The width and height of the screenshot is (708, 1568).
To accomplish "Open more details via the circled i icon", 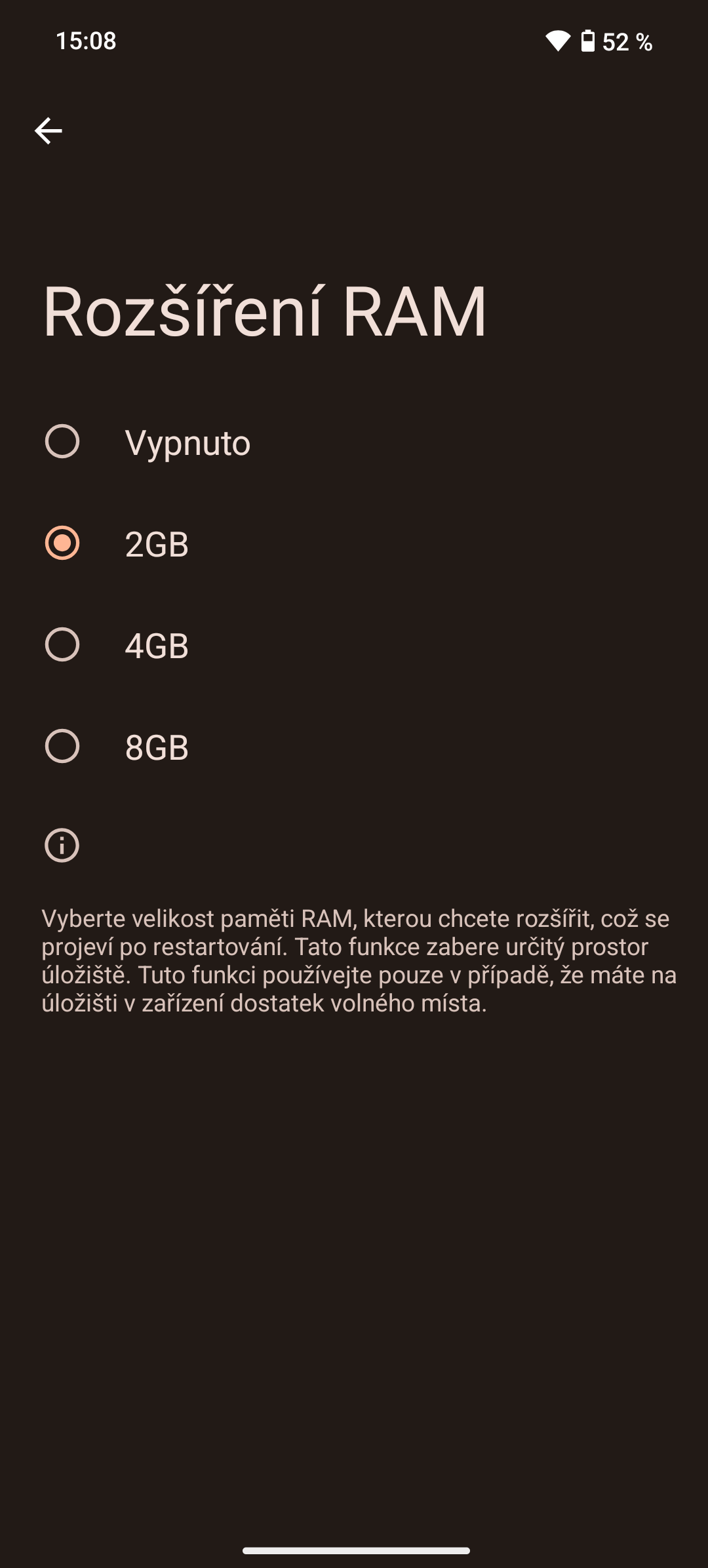I will point(62,846).
